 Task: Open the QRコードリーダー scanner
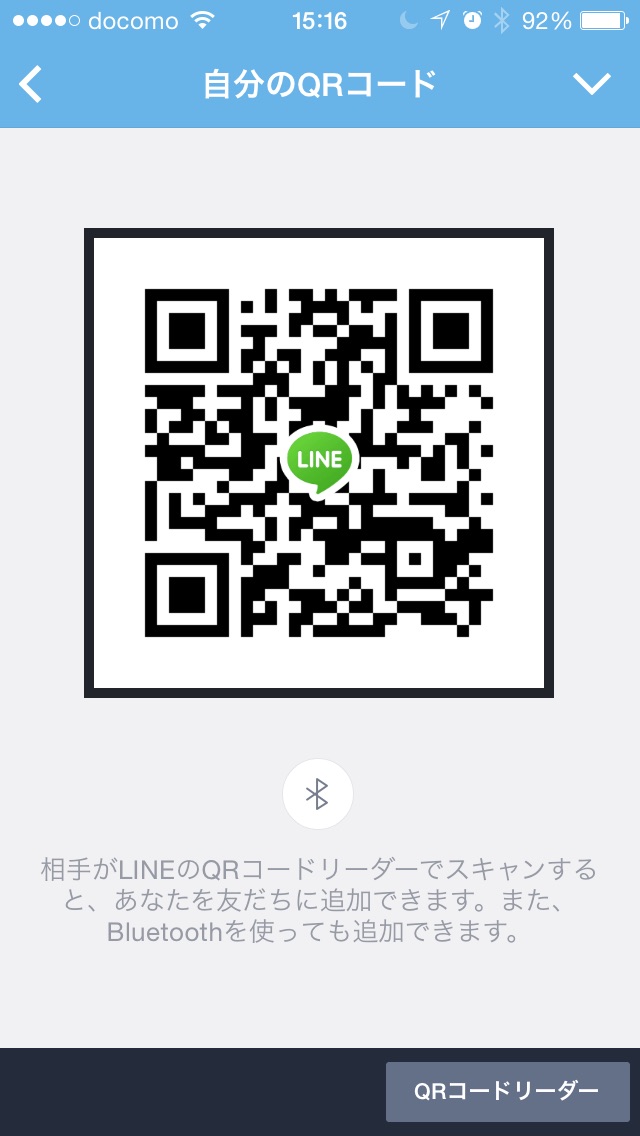(x=507, y=1091)
